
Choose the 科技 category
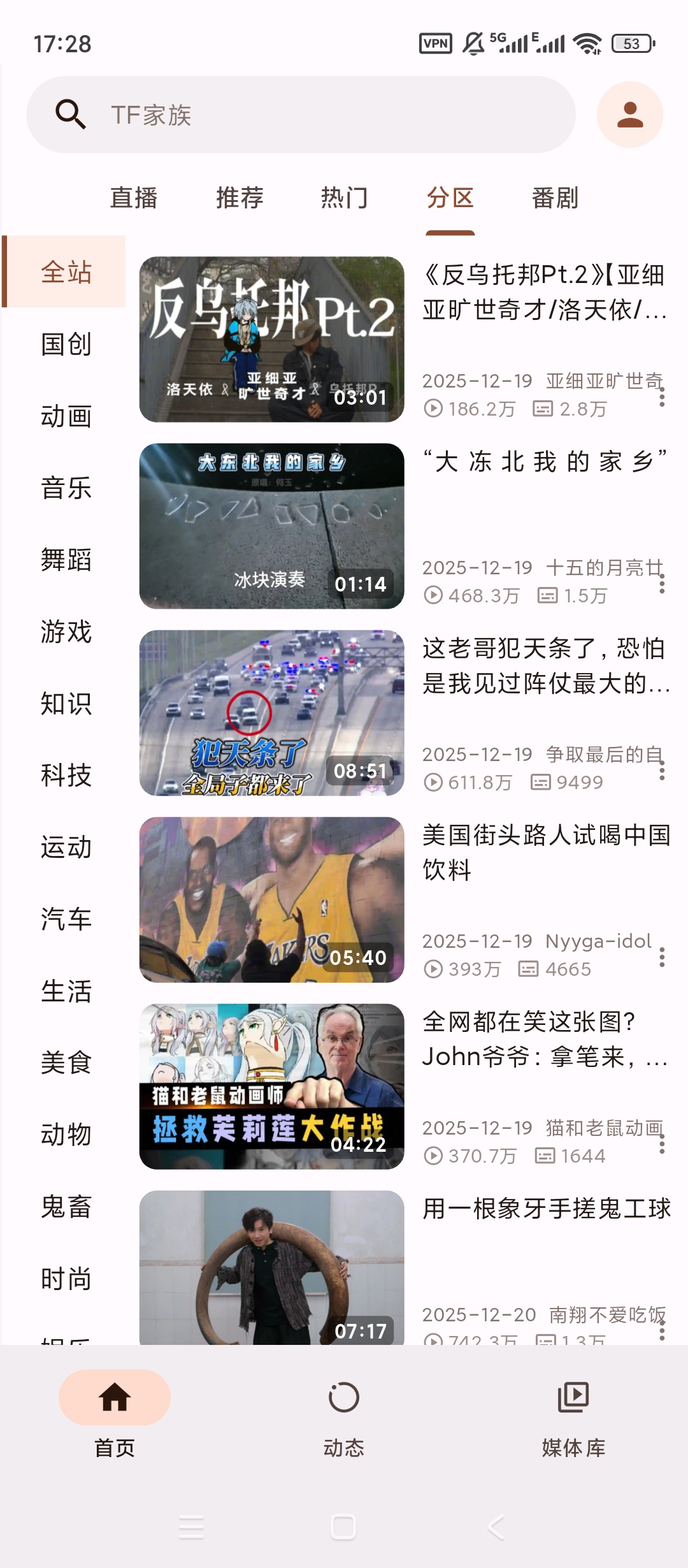(66, 776)
